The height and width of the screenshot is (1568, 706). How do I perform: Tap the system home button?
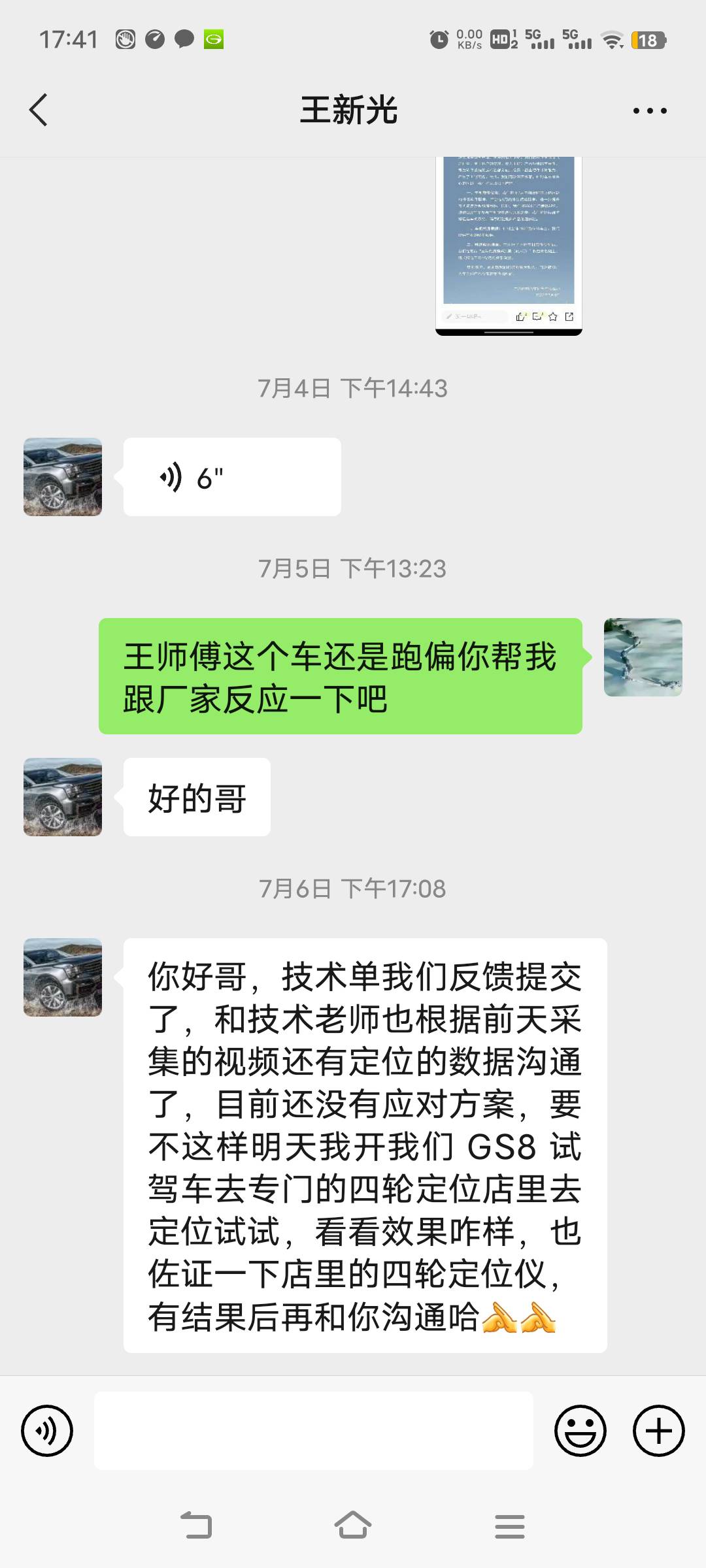(353, 1526)
